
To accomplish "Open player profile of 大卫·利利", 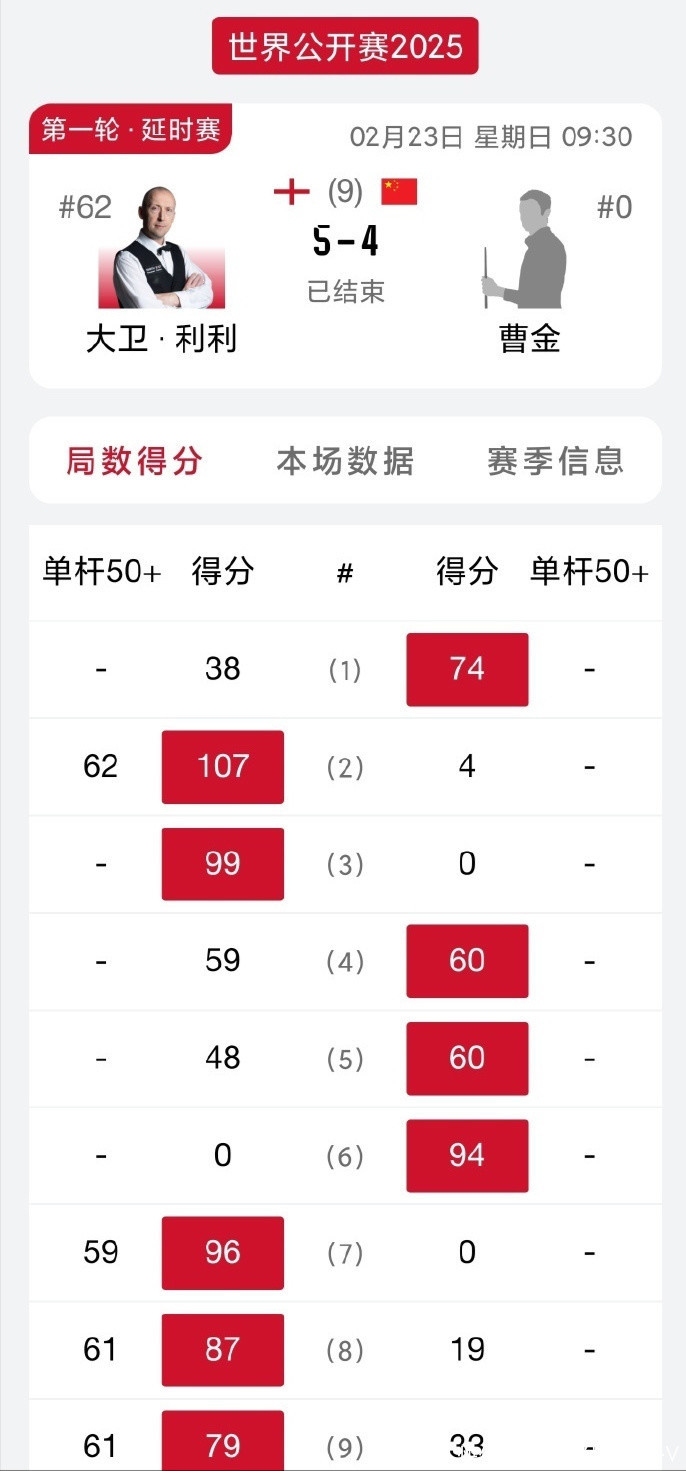I will (161, 250).
